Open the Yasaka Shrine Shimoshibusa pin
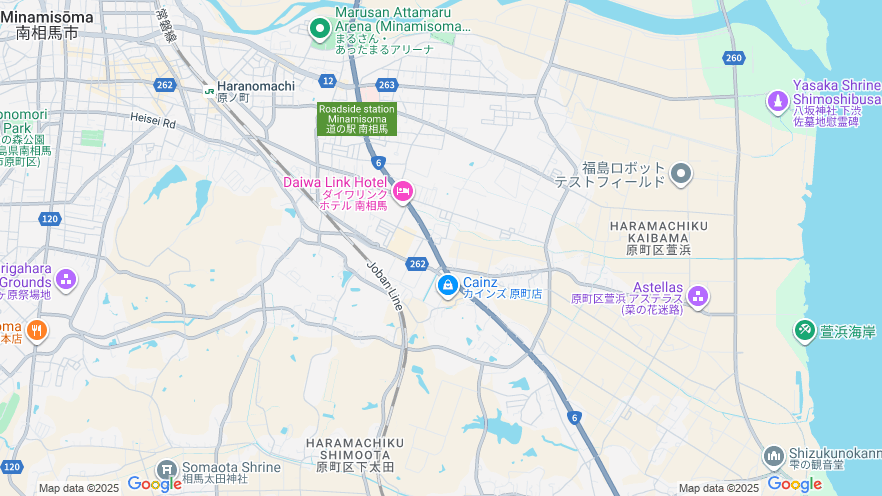This screenshot has height=496, width=882. (777, 101)
